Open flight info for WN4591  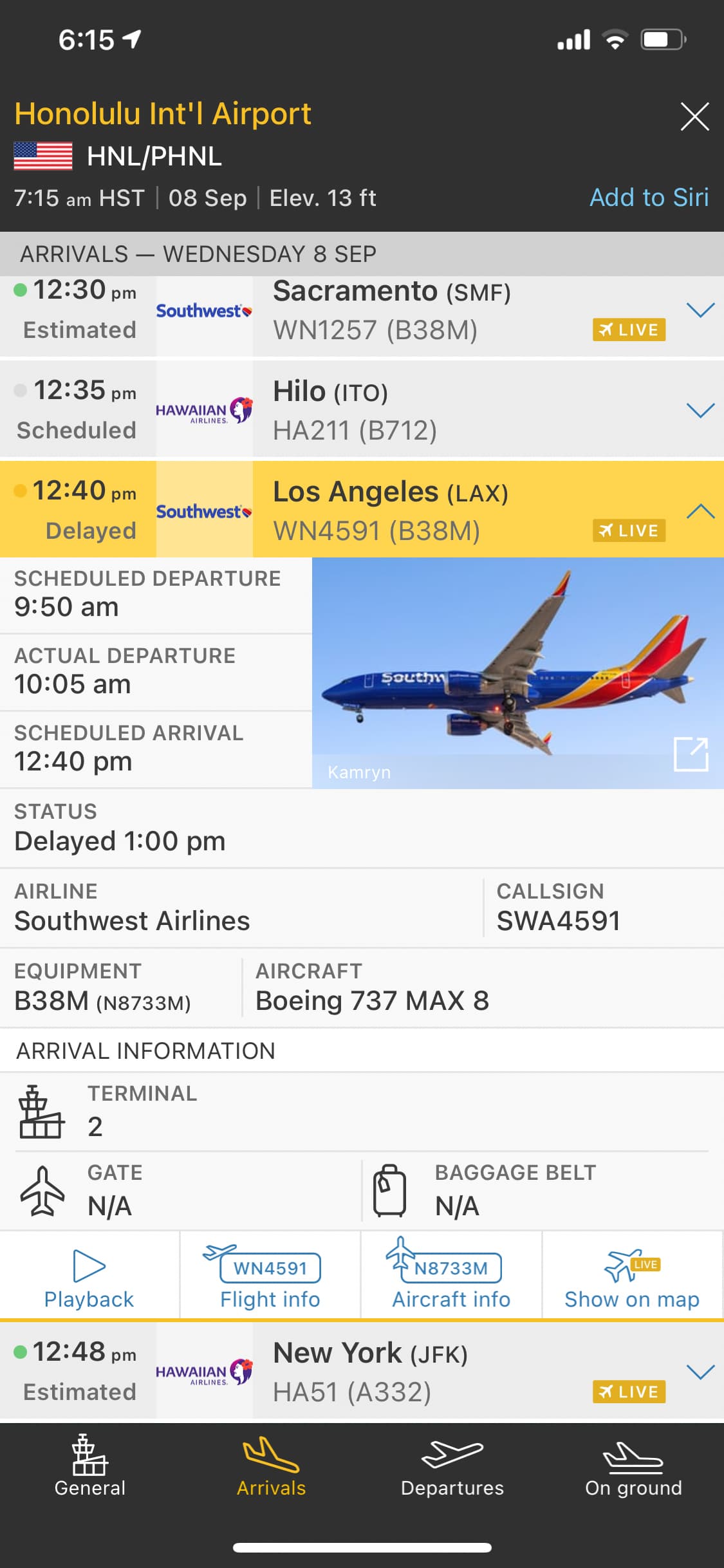pos(270,1278)
